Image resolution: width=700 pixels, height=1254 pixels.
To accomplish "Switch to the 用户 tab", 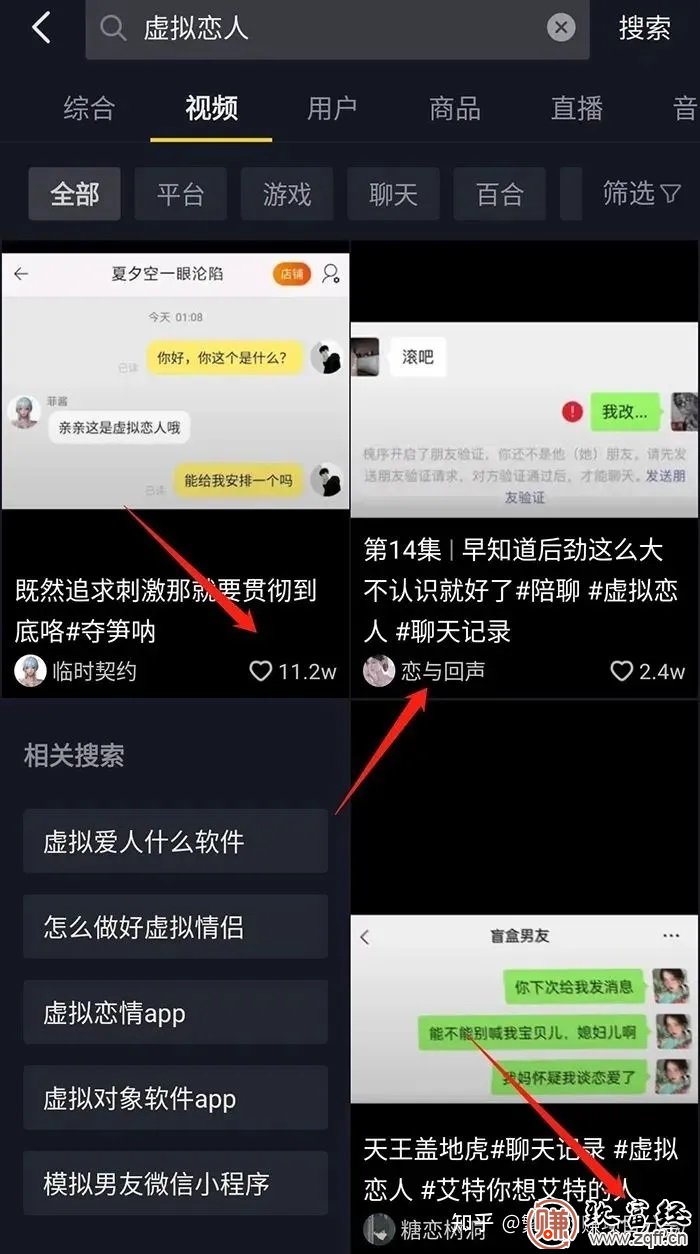I will [x=332, y=108].
